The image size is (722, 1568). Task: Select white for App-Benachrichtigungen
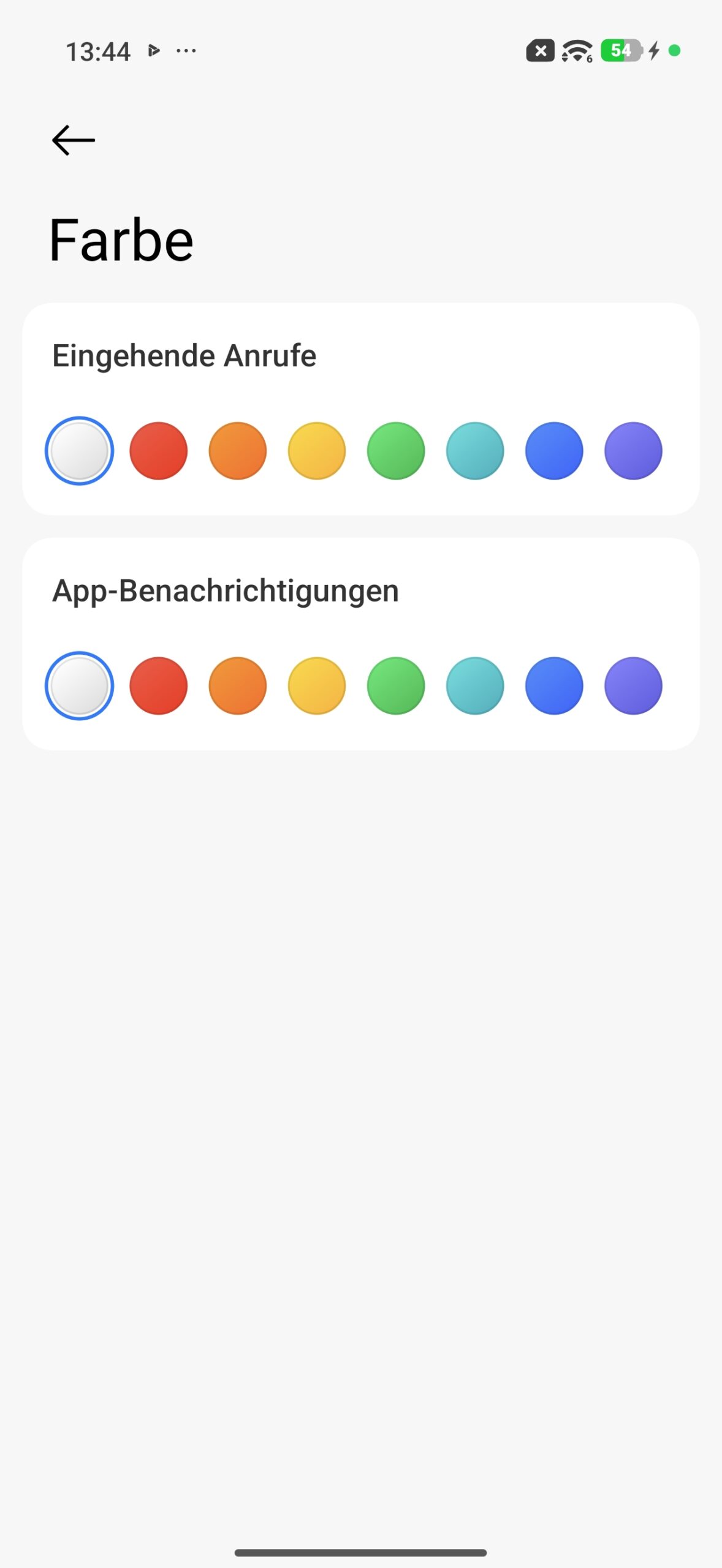click(79, 686)
